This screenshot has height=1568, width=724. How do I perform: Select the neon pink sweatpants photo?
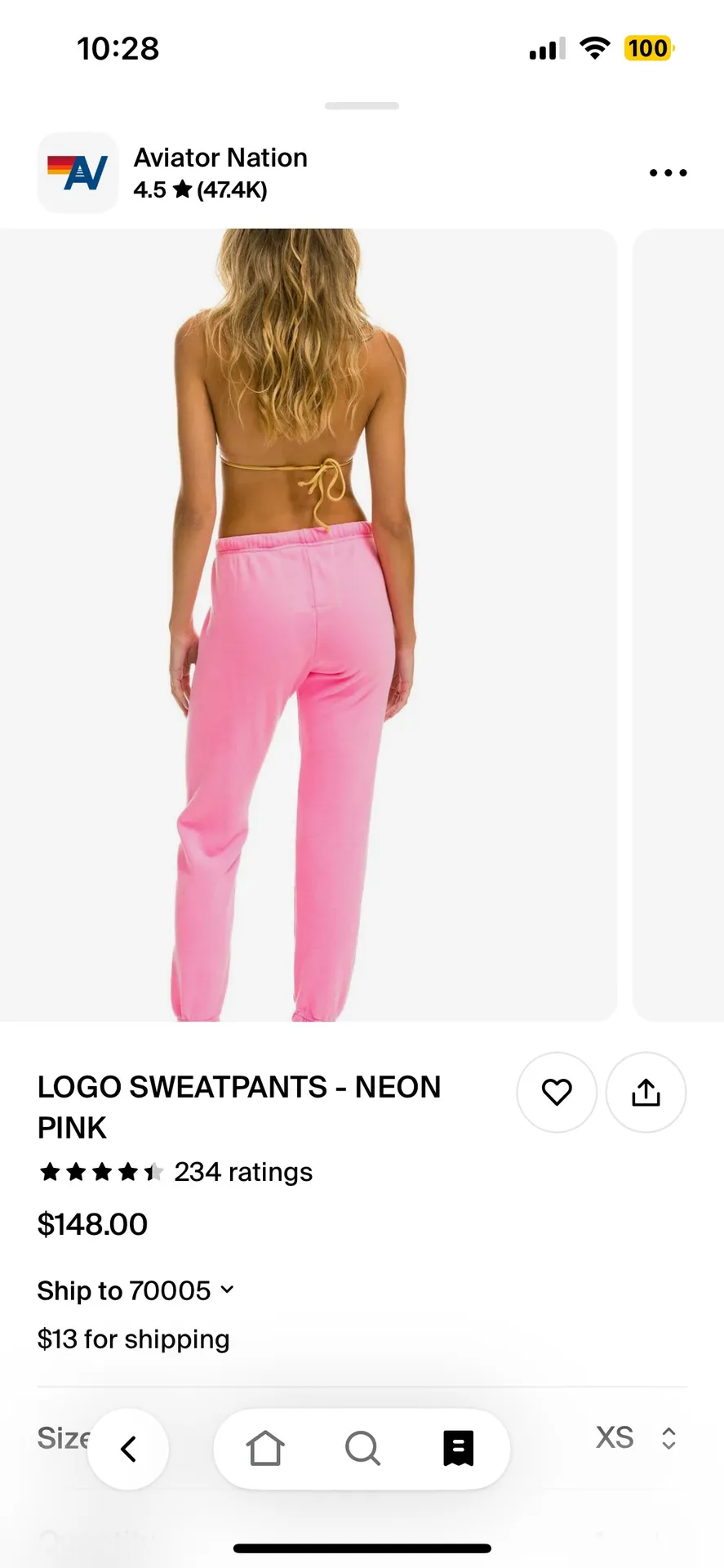pyautogui.click(x=309, y=625)
